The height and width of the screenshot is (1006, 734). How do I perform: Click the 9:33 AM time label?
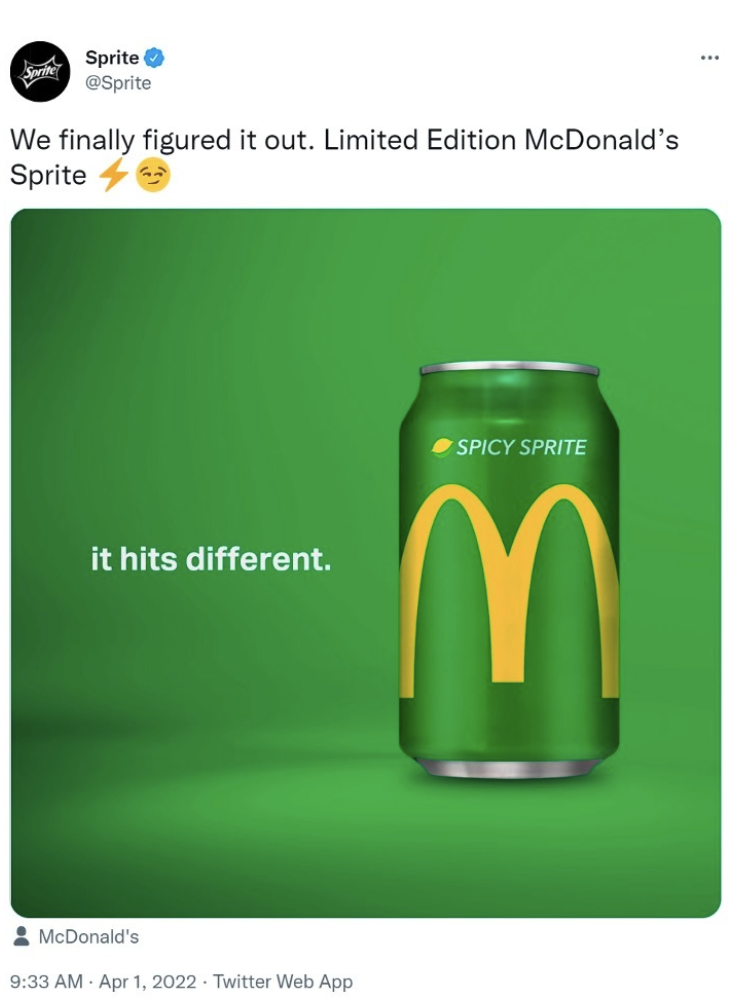point(42,981)
